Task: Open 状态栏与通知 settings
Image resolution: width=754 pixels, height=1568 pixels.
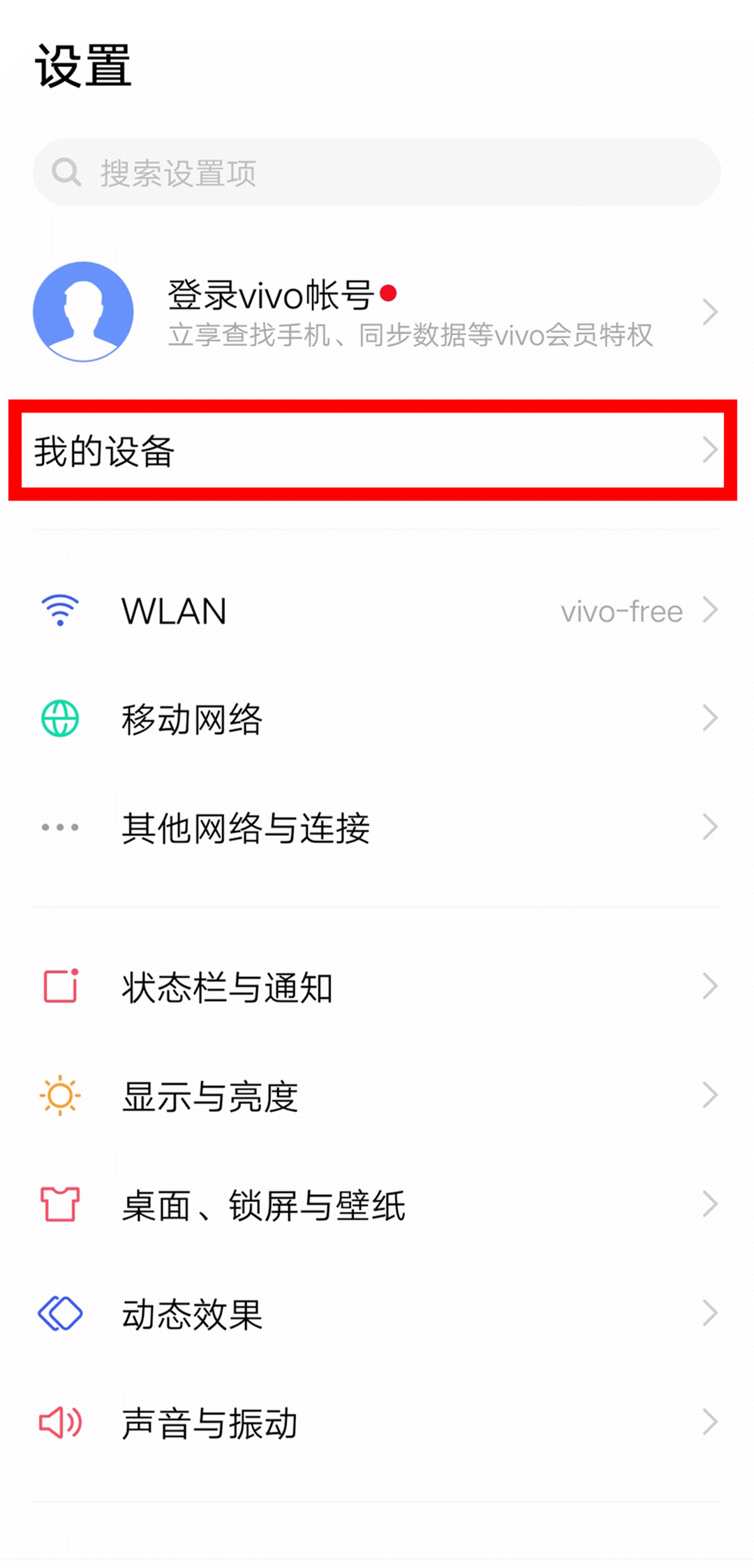Action: point(377,987)
